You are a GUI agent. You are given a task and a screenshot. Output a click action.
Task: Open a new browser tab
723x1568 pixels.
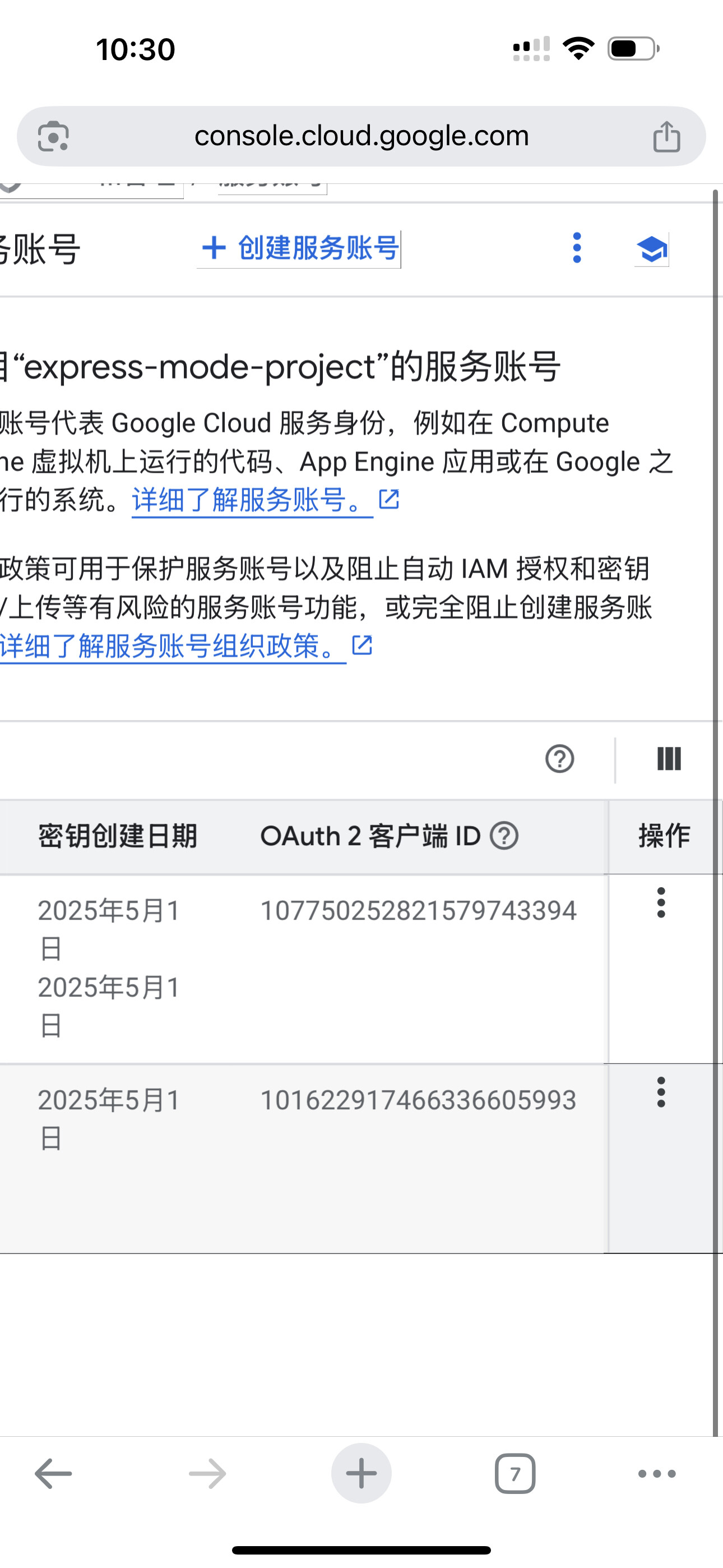coord(361,1474)
